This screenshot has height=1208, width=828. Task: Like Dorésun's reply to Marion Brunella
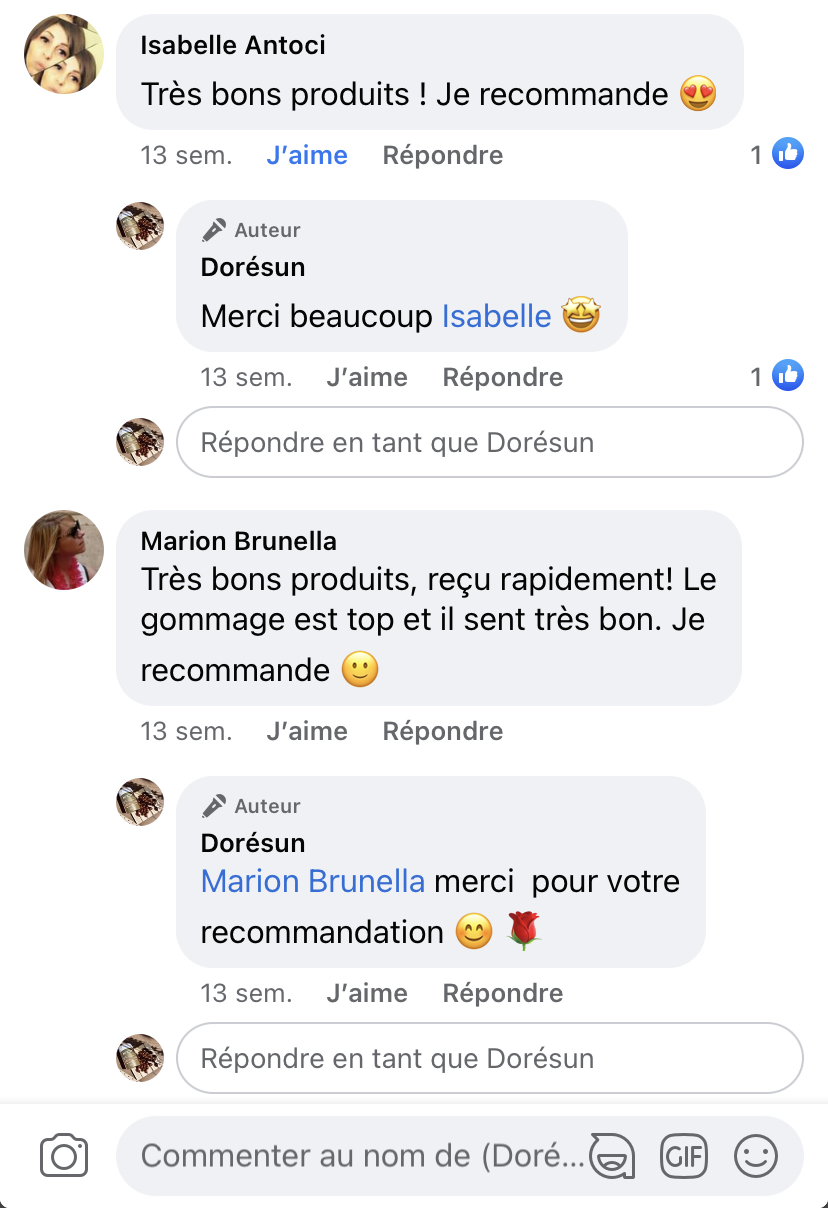tap(366, 993)
